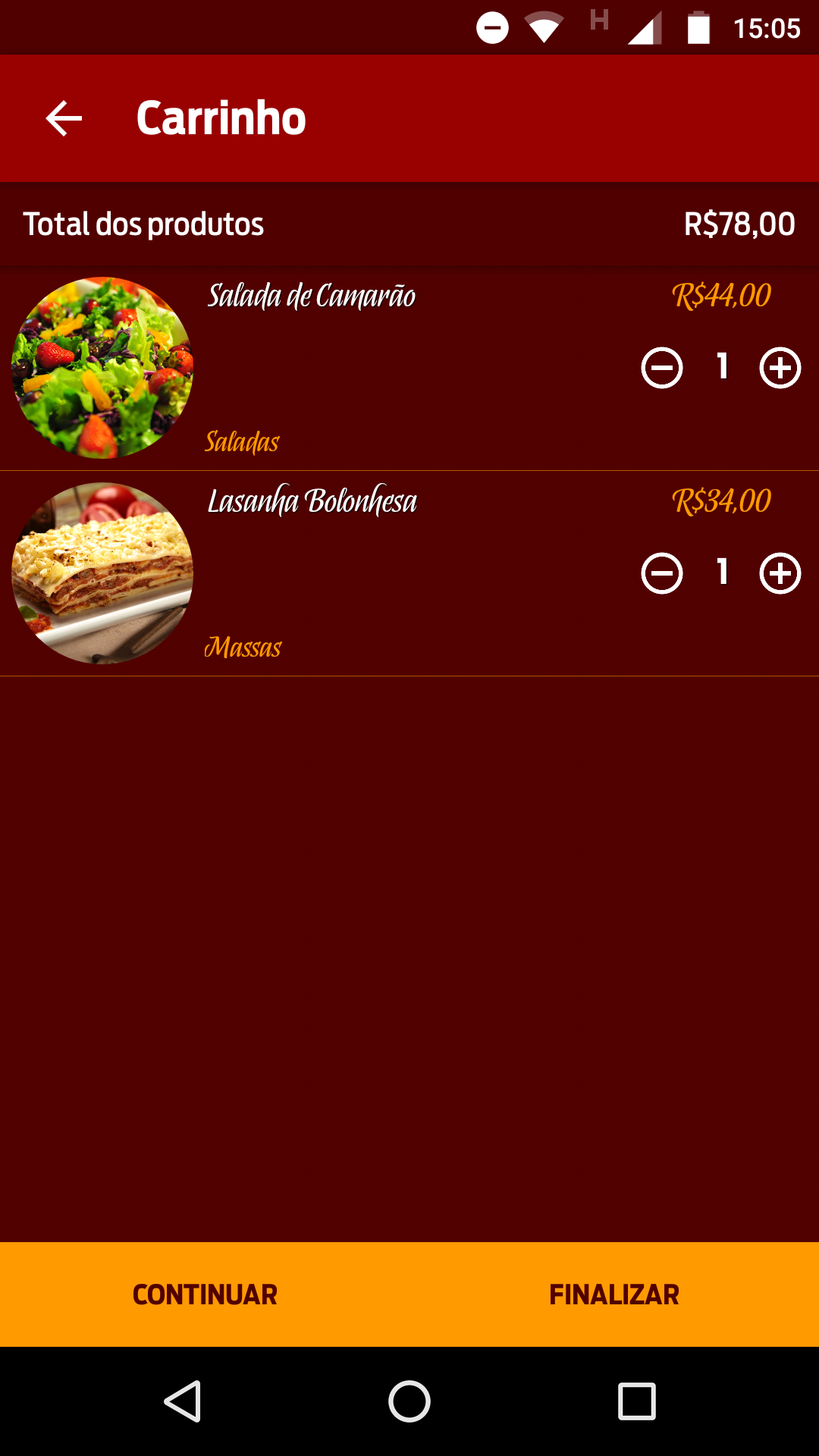Go back from the Carrinho screen
The height and width of the screenshot is (1456, 819).
(64, 118)
